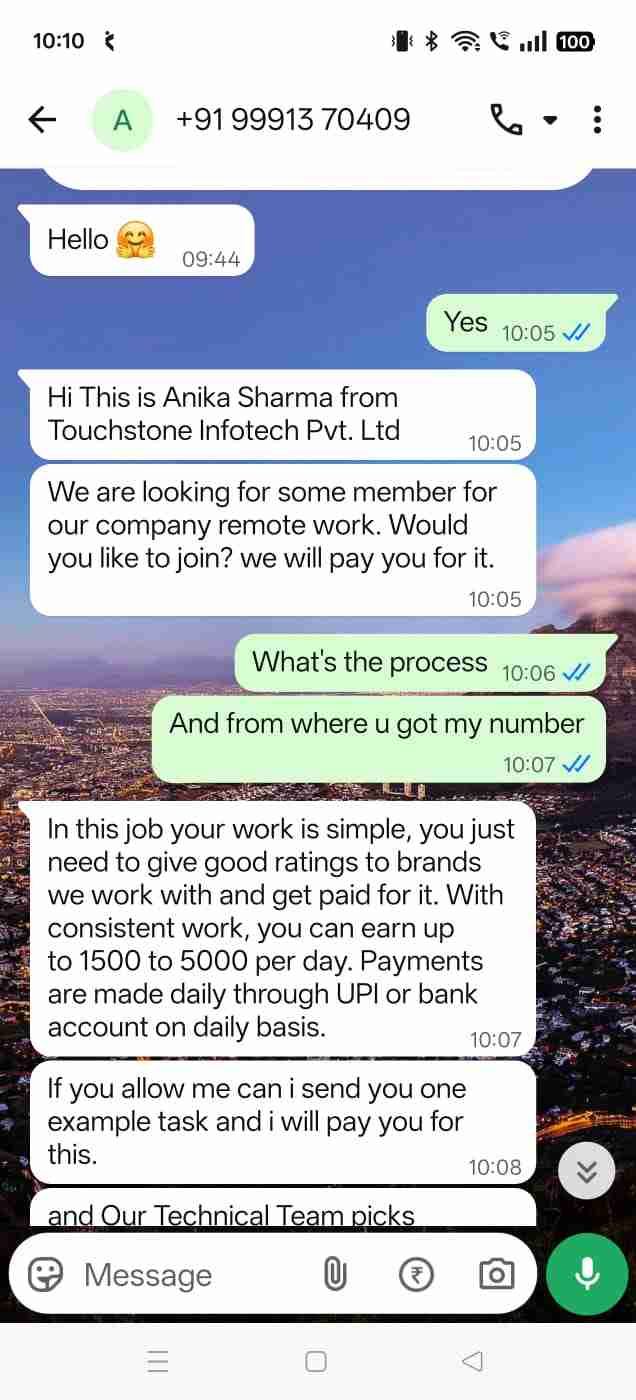Viewport: 636px width, 1400px height.
Task: Open the emoji and sticker picker
Action: click(46, 1274)
